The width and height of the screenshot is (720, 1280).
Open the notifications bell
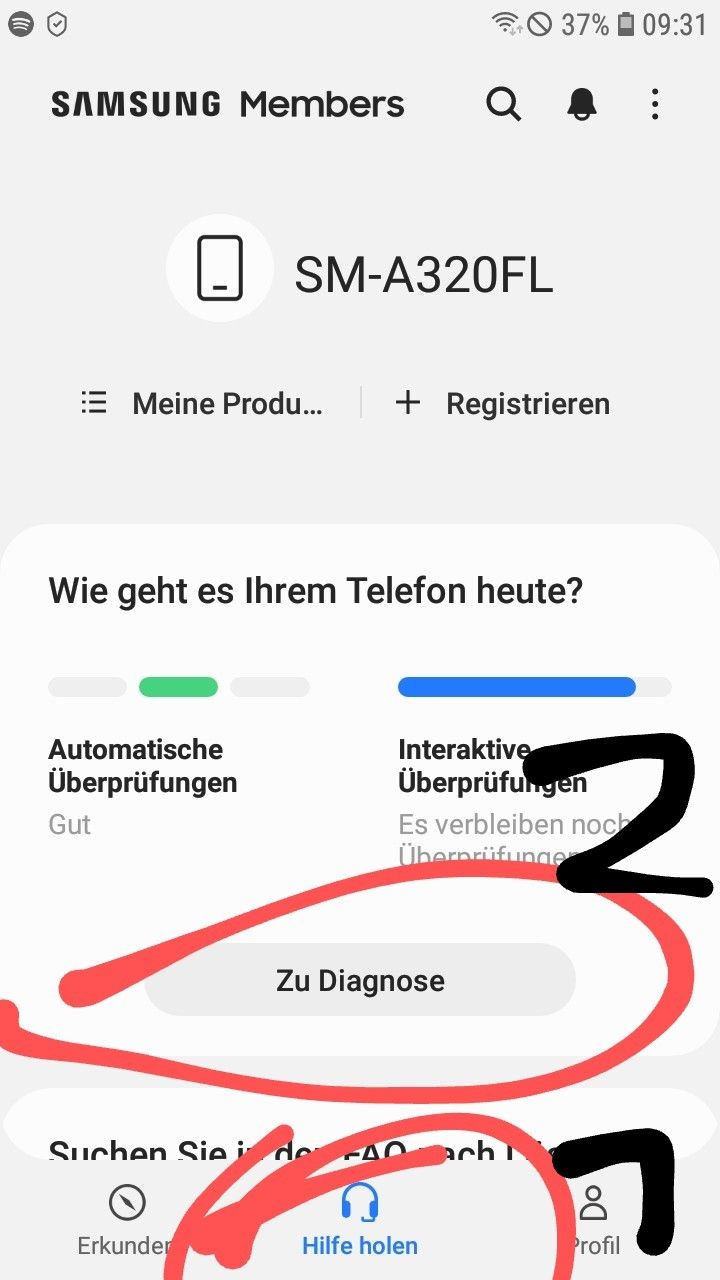tap(582, 104)
